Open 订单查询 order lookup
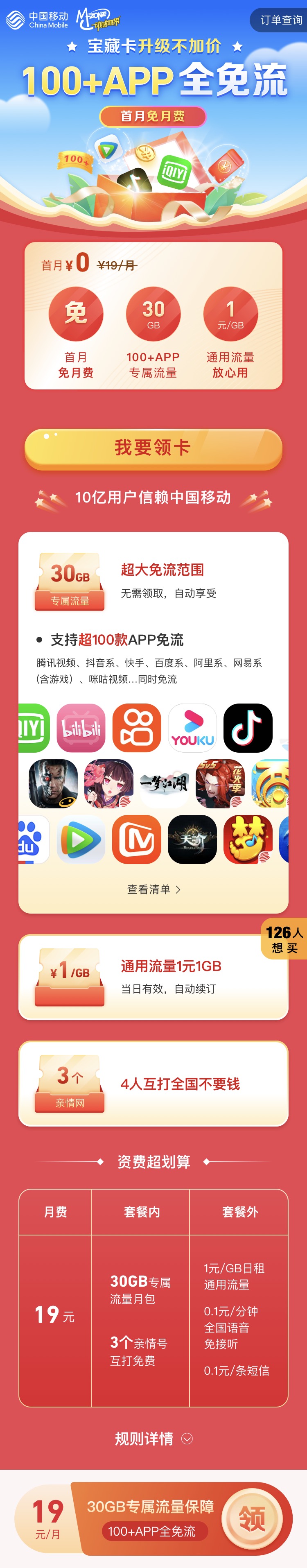Screen dimensions: 307x1568 (x=280, y=20)
